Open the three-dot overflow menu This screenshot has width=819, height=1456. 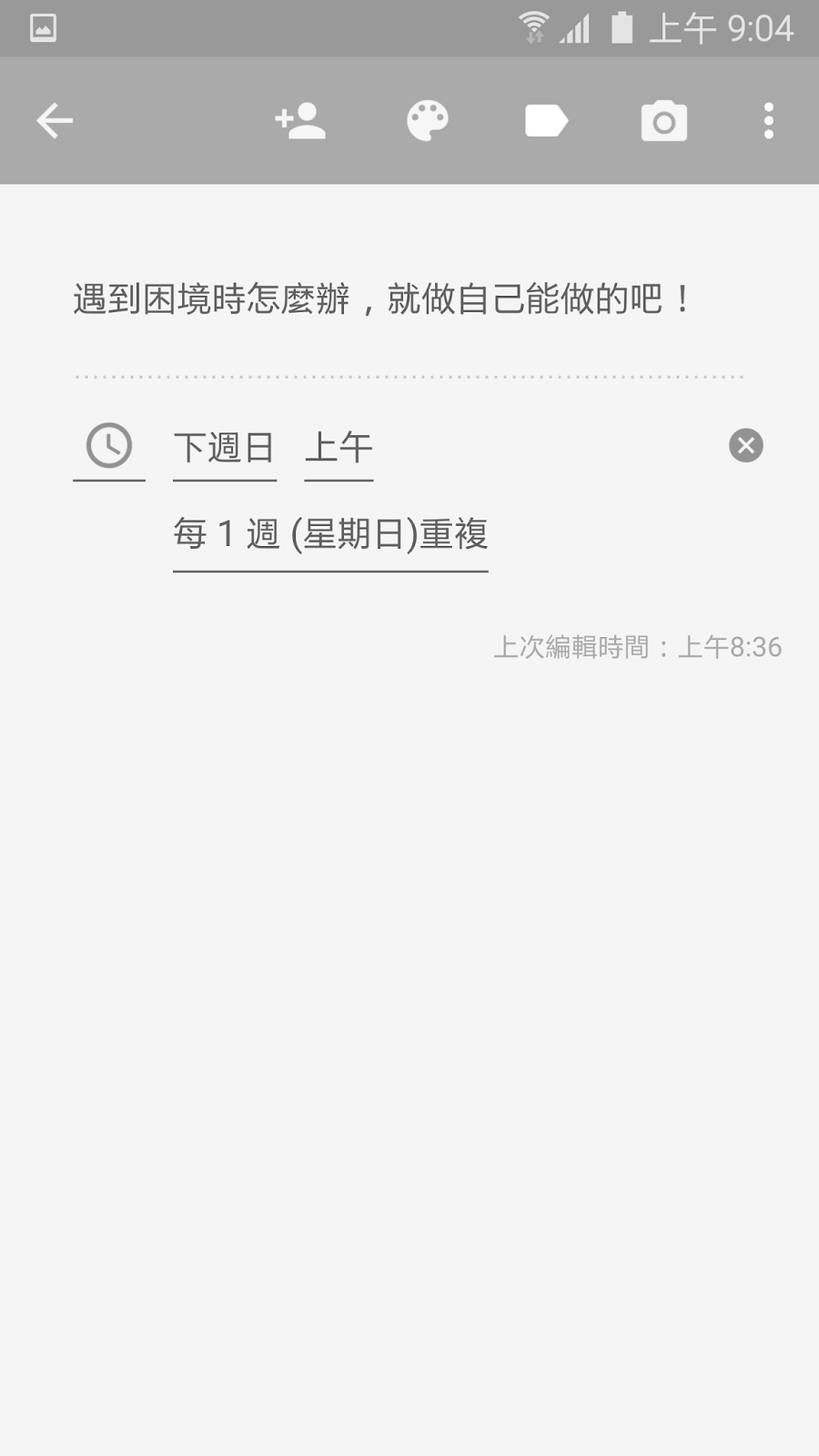point(769,121)
